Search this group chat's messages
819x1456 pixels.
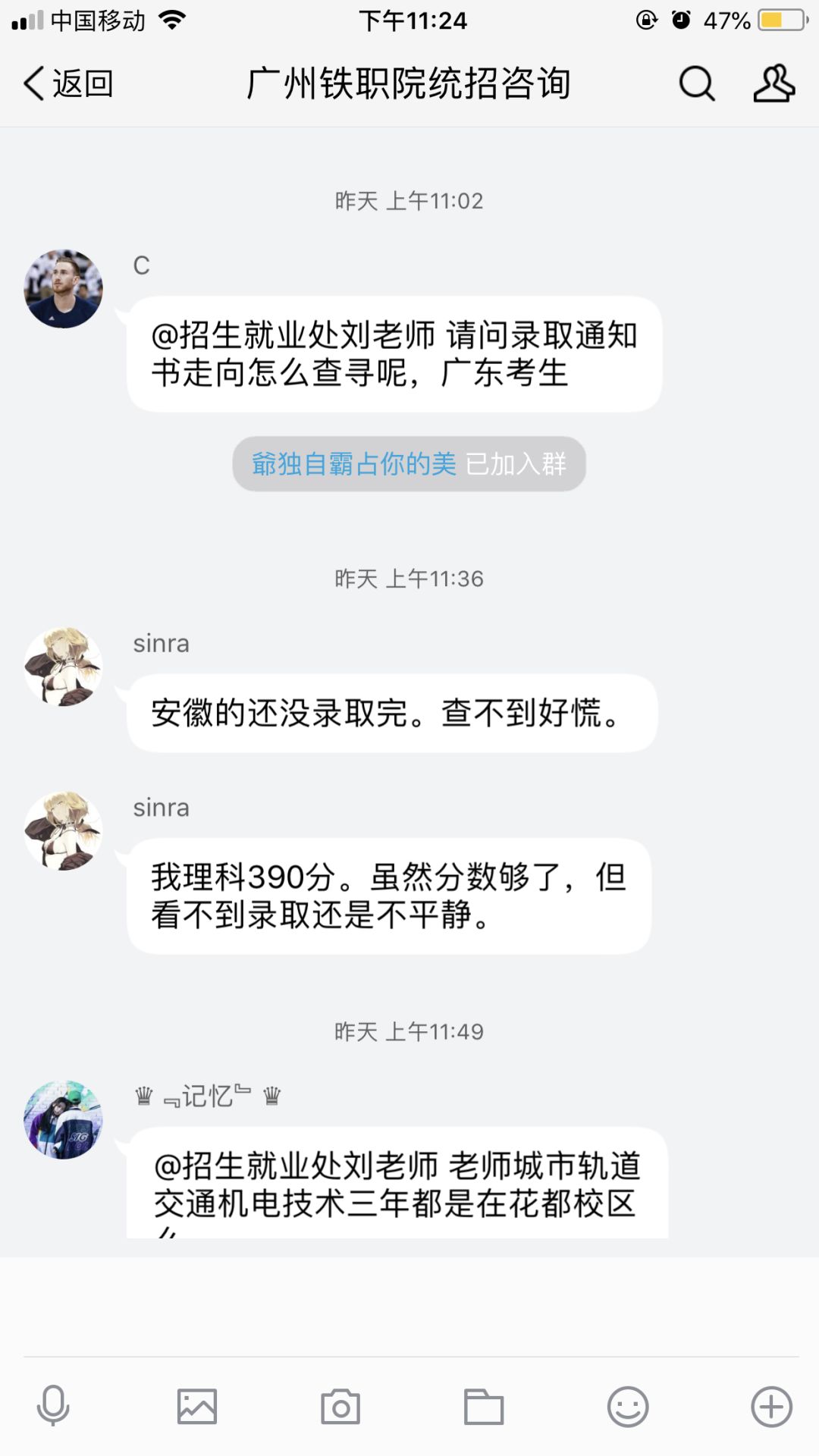696,83
